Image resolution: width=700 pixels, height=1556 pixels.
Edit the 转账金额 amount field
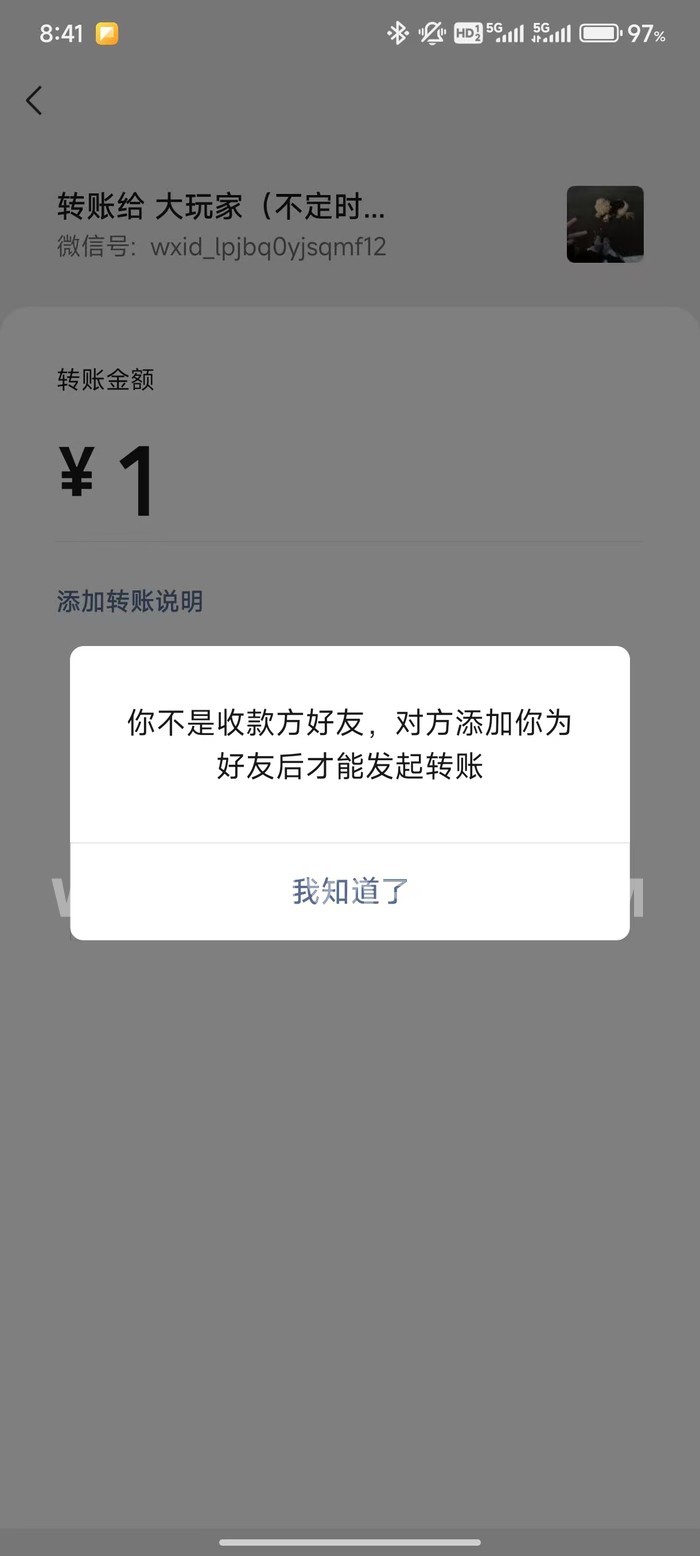[x=350, y=482]
